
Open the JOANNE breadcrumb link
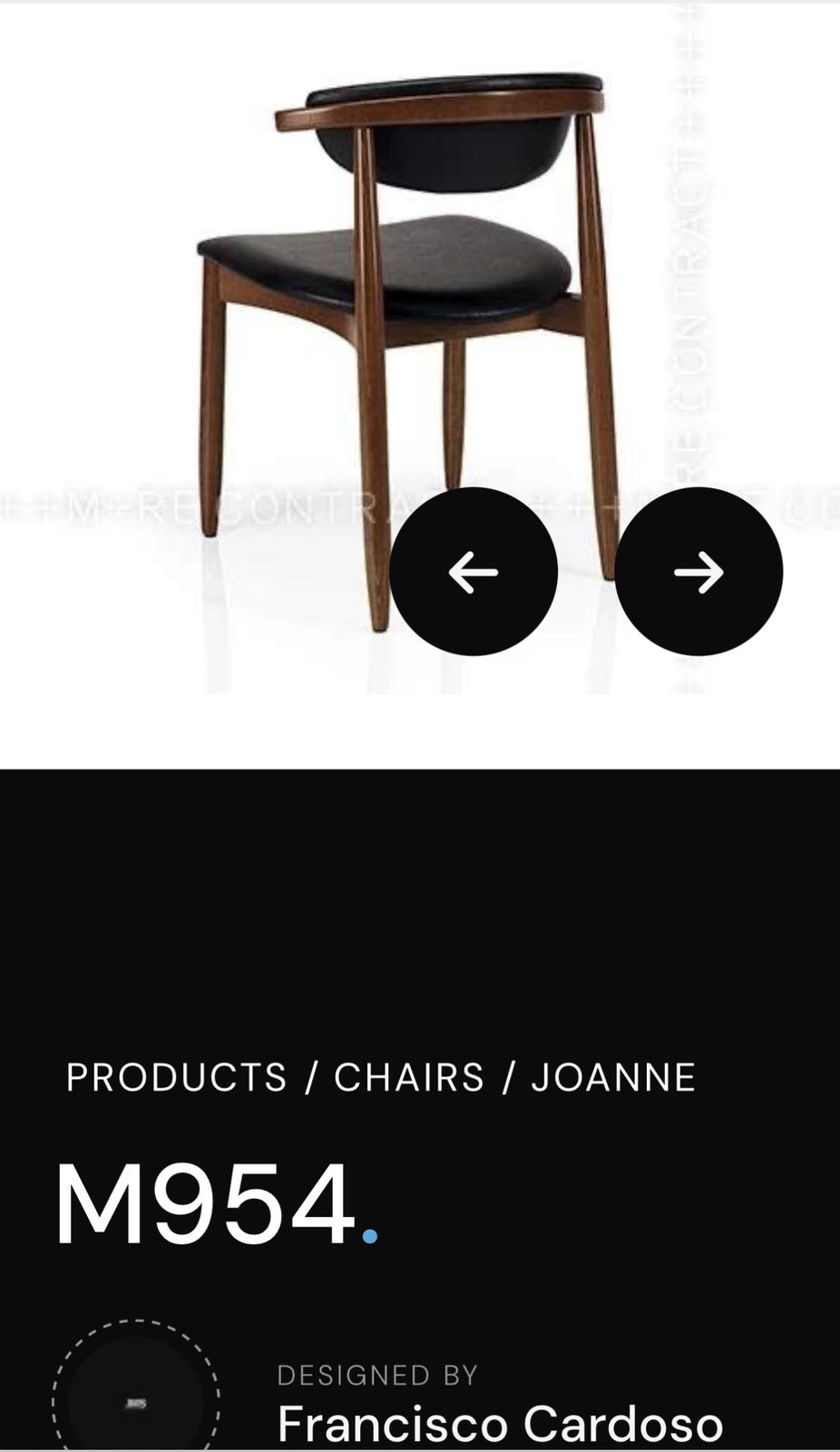[614, 1078]
